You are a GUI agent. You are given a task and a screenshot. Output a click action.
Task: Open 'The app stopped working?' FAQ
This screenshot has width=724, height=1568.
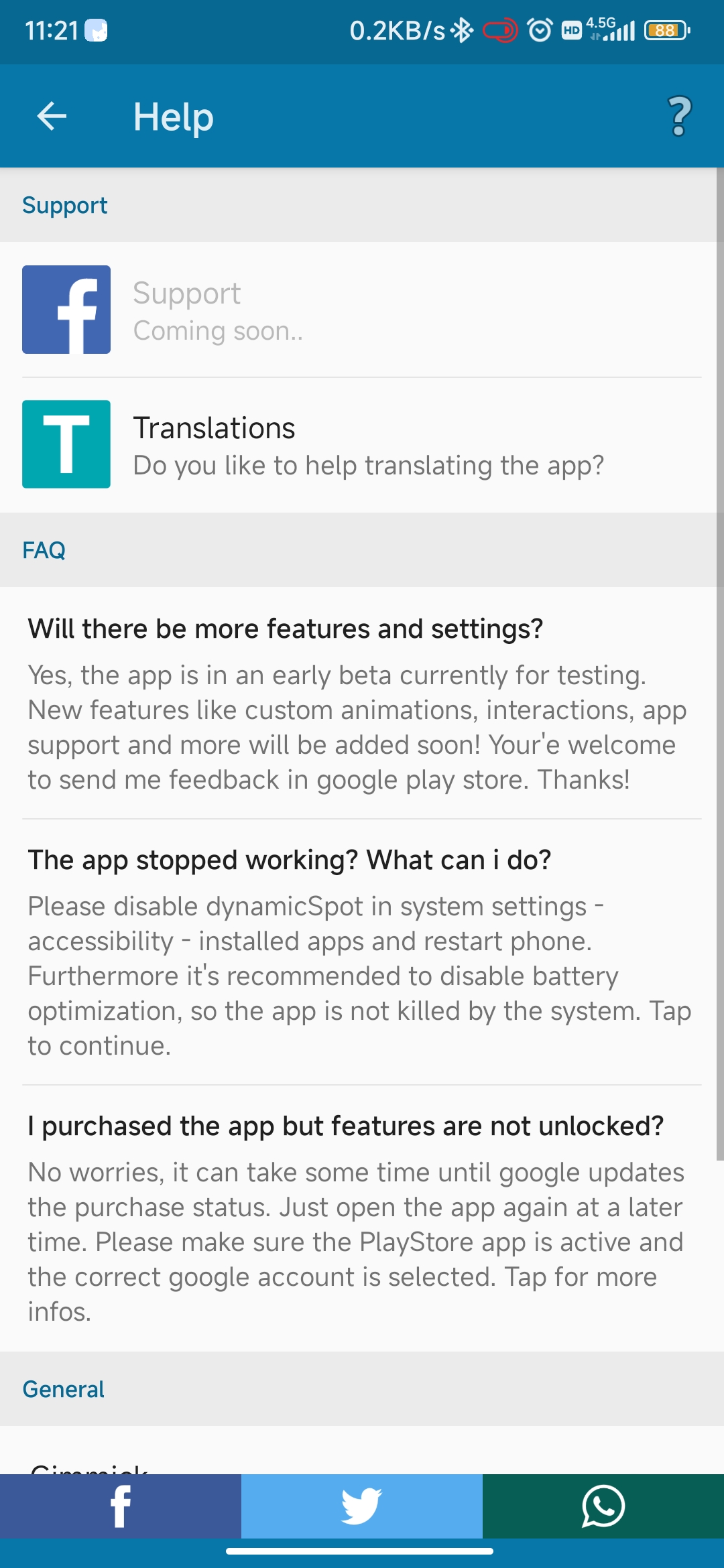point(362,952)
